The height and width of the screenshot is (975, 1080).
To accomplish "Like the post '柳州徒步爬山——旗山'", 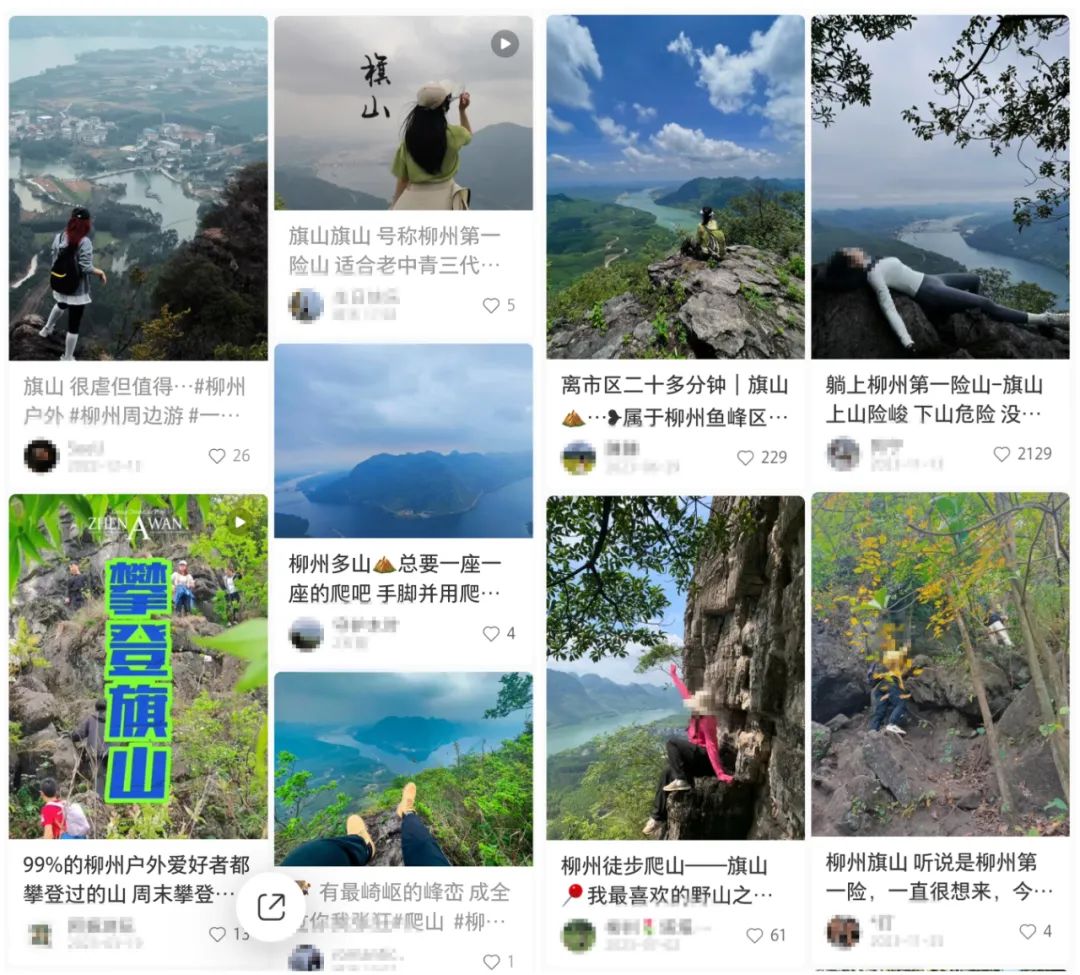I will click(x=755, y=936).
